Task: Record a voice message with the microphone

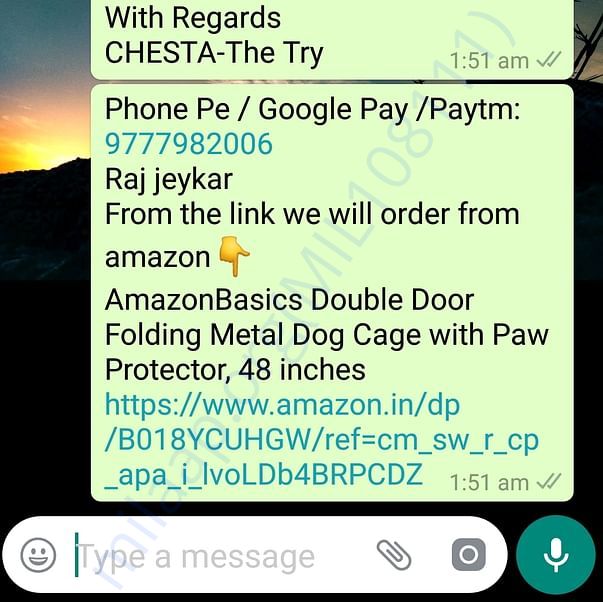Action: [x=556, y=555]
